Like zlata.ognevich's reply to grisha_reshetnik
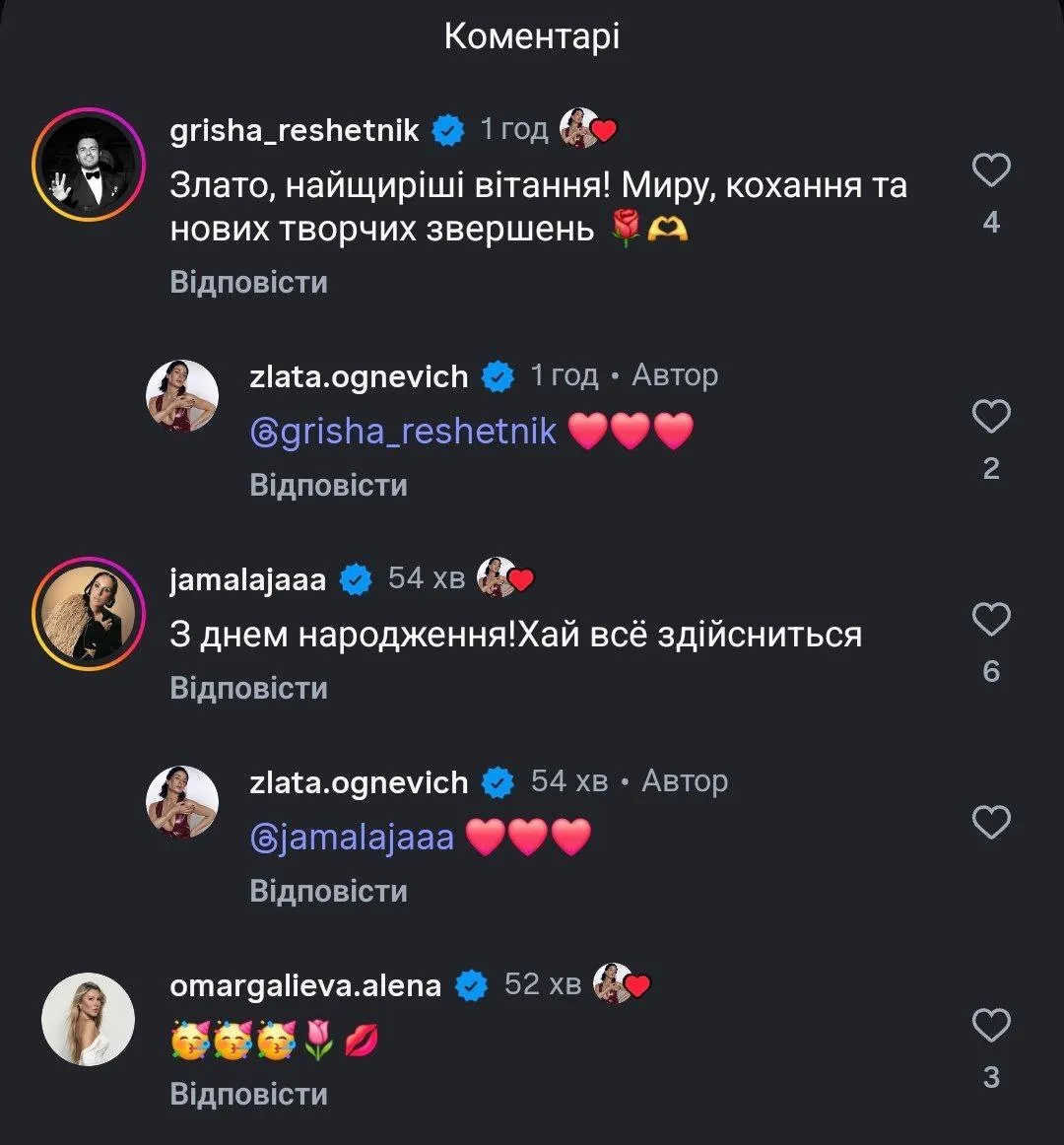Screen dimensions: 1064x1145 (991, 417)
